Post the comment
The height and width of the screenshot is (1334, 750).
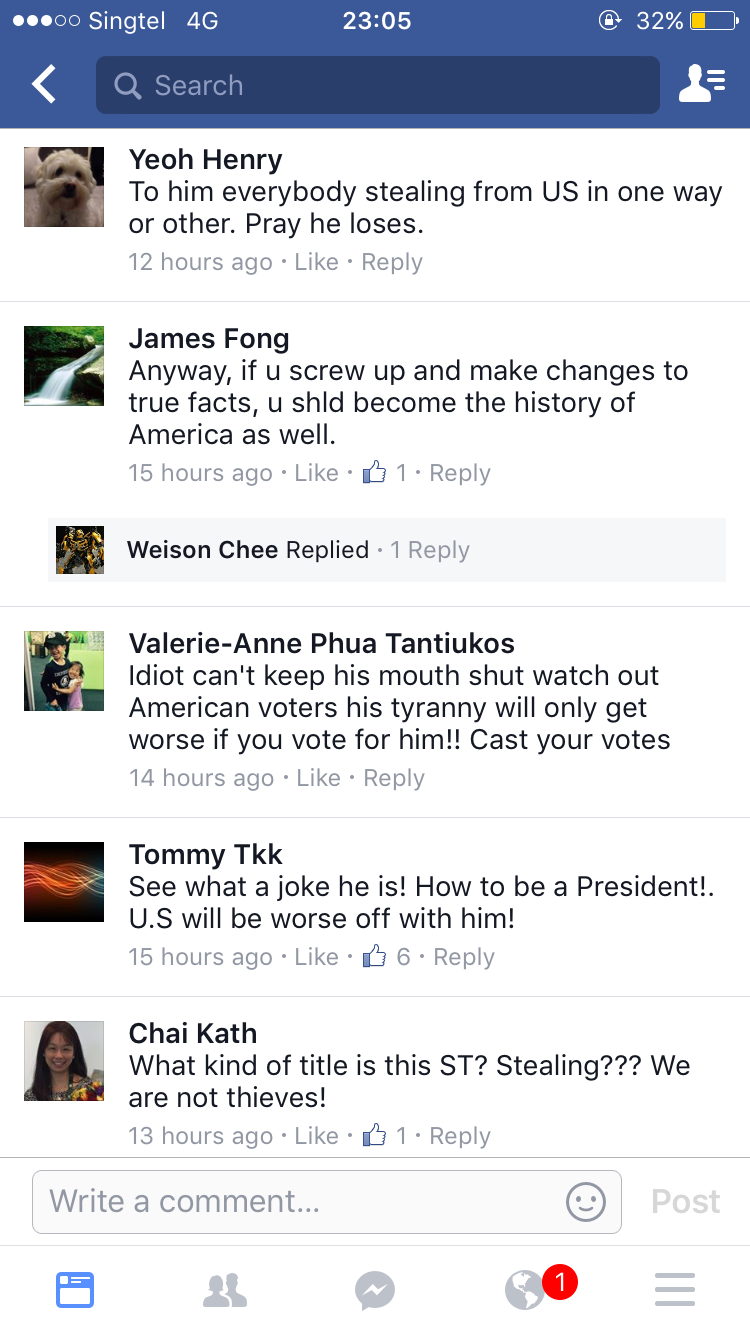coord(686,1201)
